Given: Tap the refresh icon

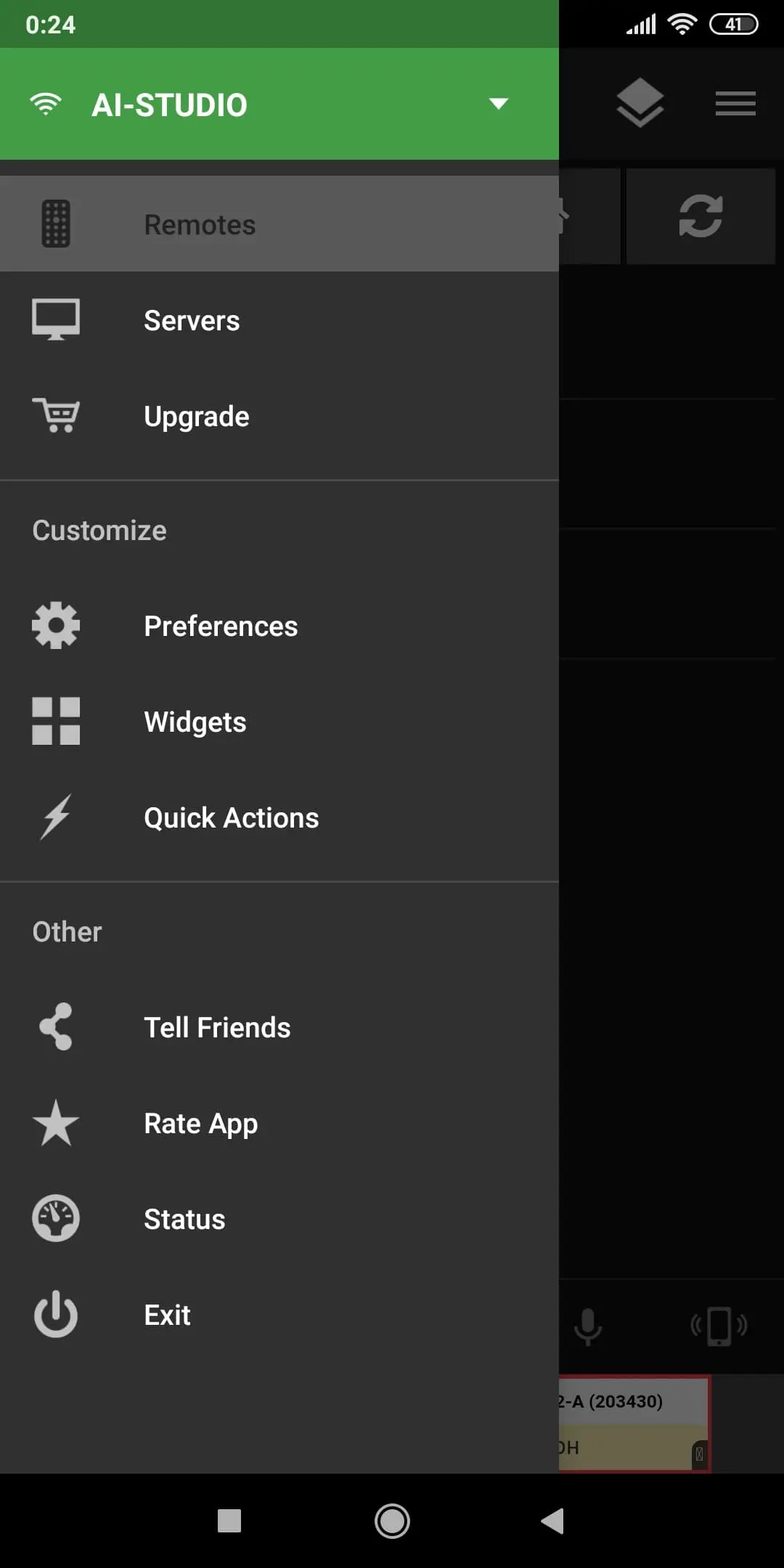Looking at the screenshot, I should [701, 216].
